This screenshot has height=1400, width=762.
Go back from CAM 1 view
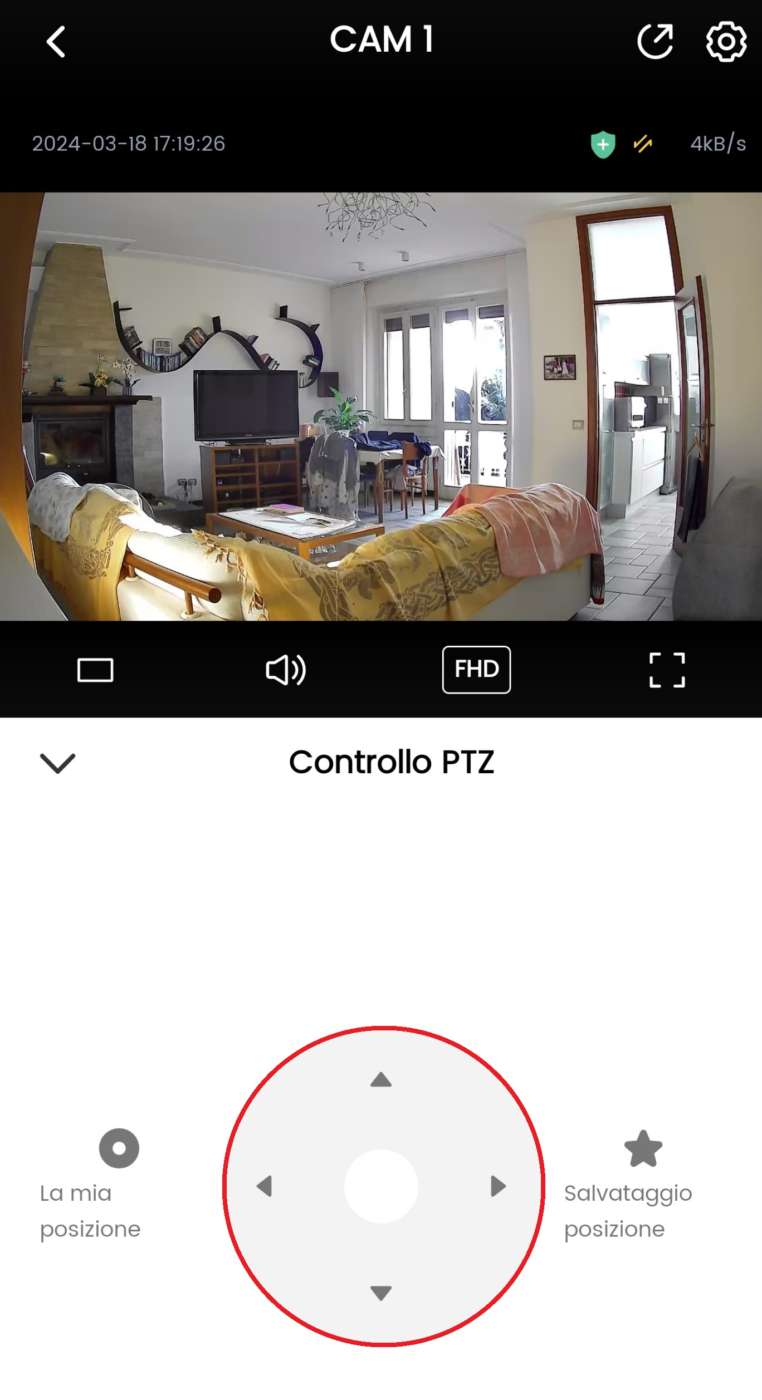pyautogui.click(x=56, y=42)
